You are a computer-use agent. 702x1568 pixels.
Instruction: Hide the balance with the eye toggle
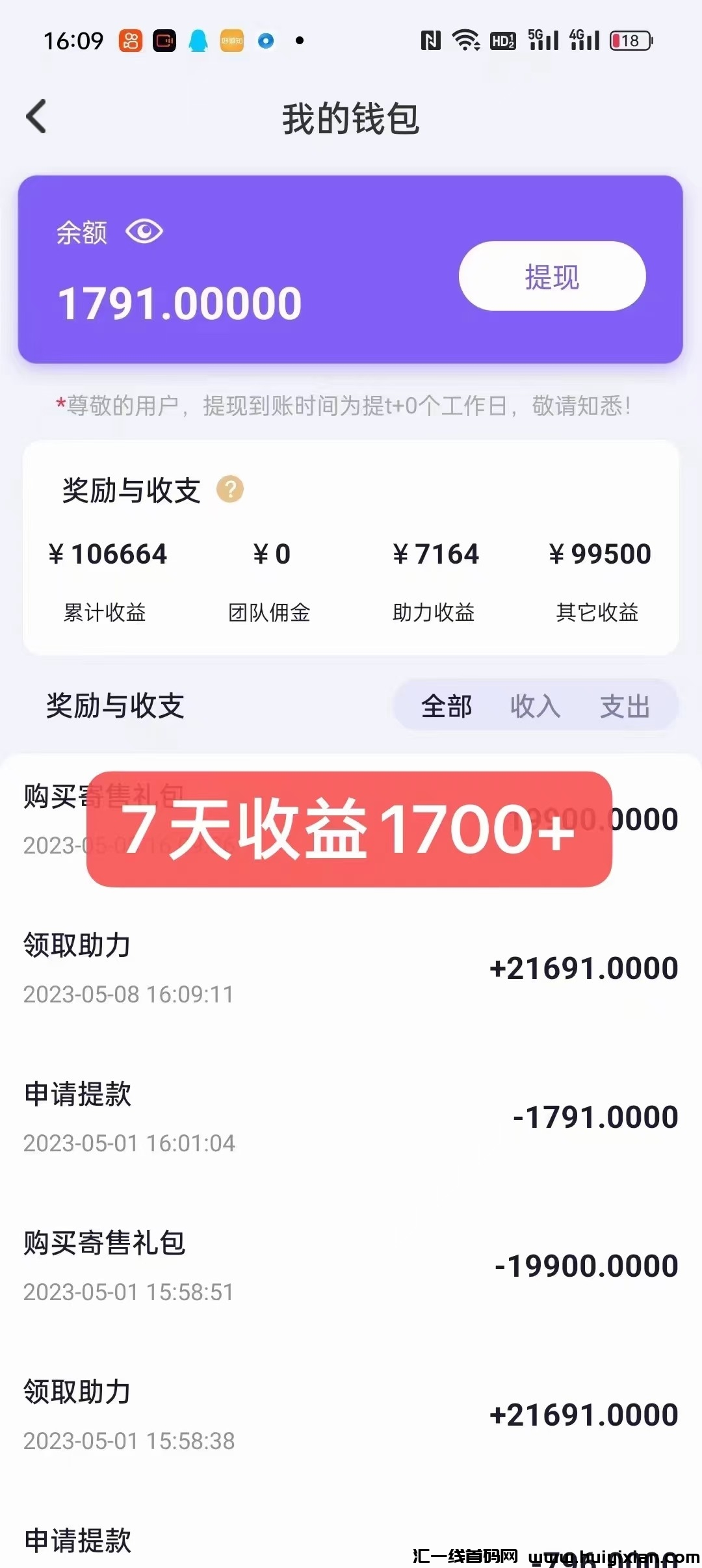click(x=144, y=232)
